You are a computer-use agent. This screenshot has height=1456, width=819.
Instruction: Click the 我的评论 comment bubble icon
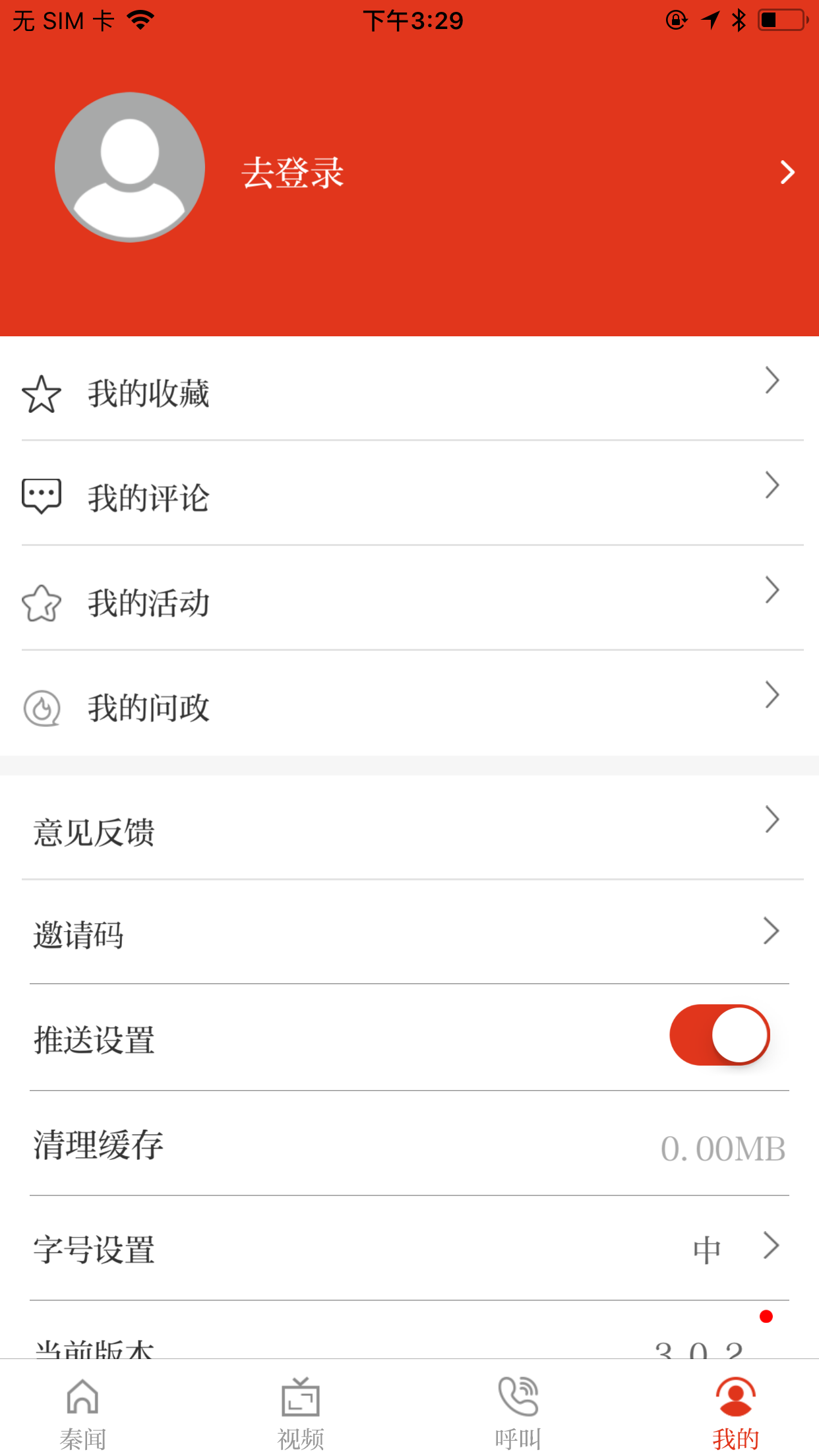(42, 498)
